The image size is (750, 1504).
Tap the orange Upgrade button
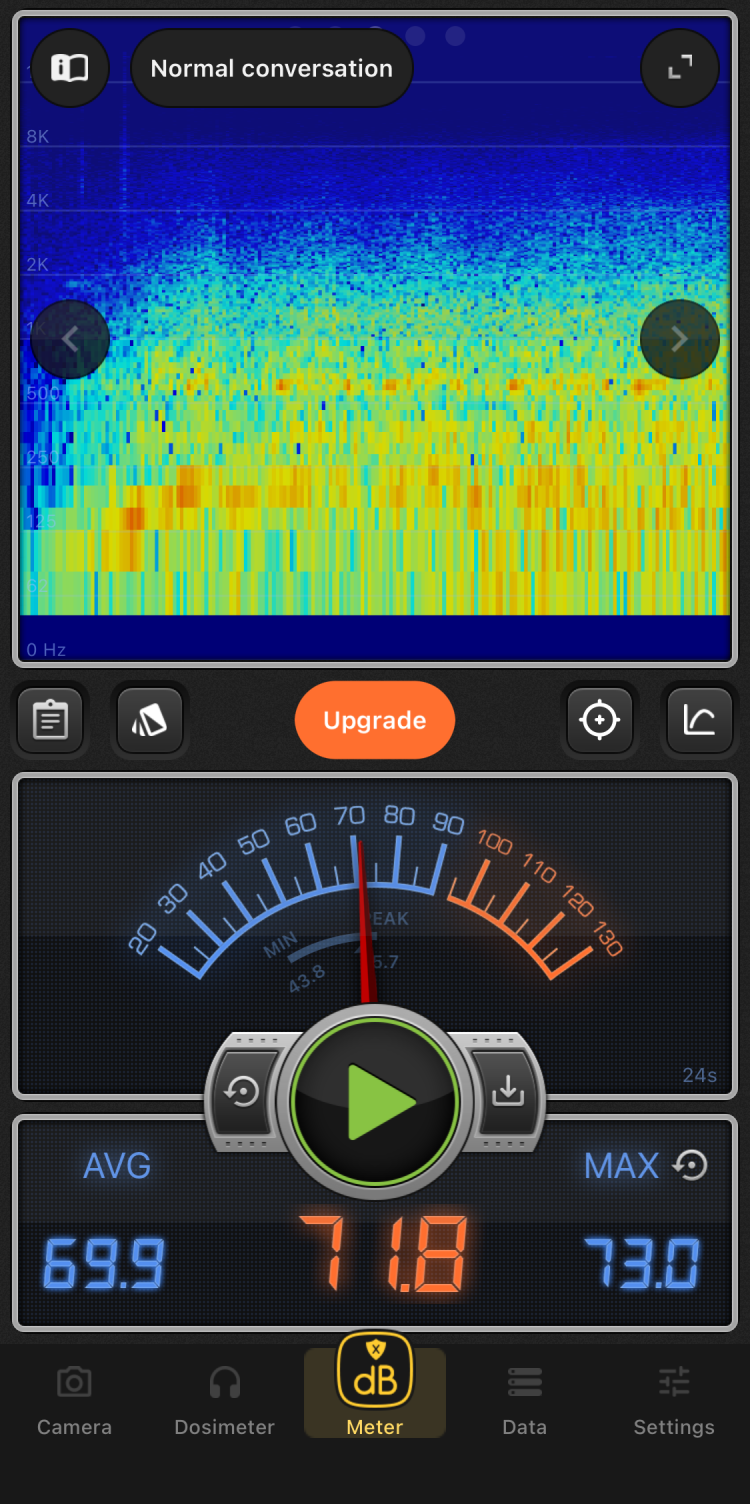[375, 720]
